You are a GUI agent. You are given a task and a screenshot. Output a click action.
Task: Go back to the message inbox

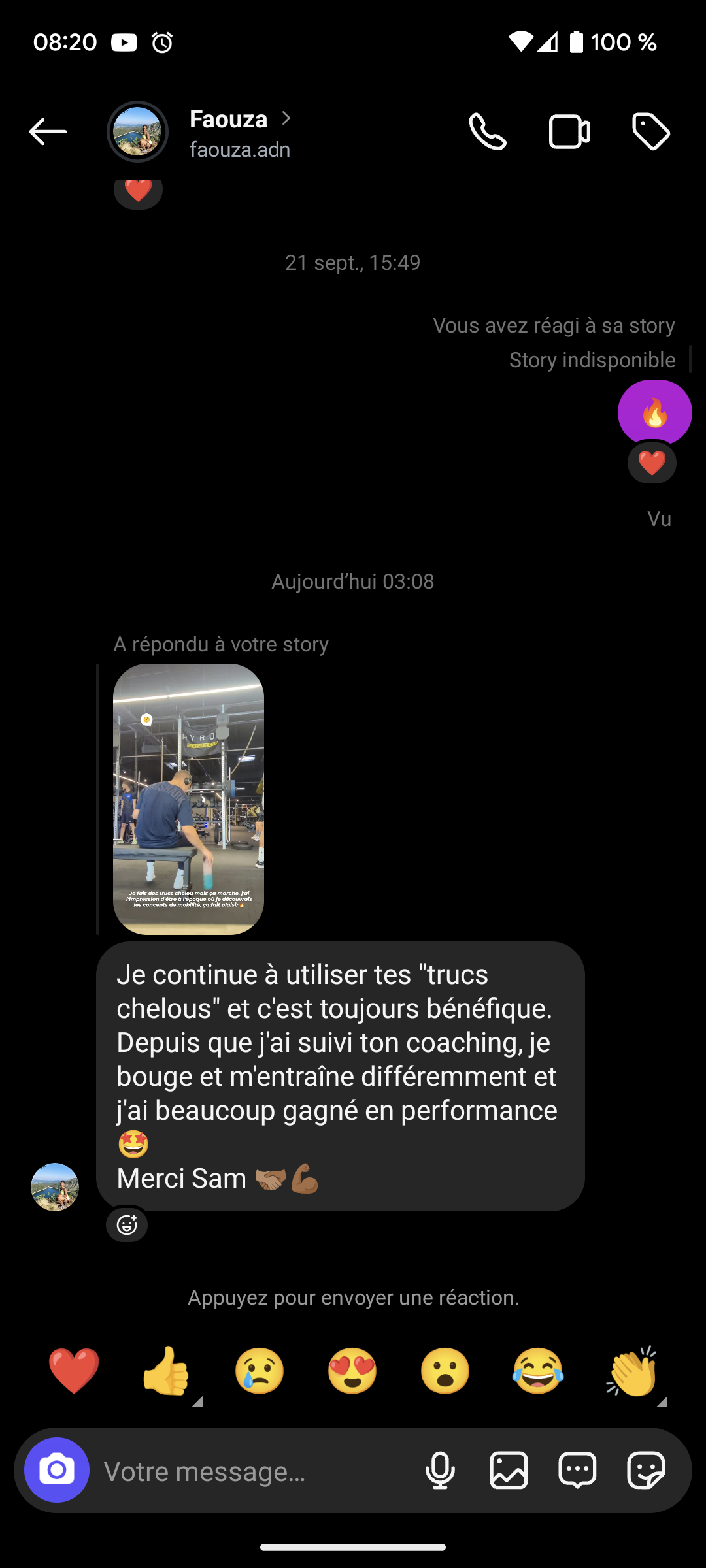pos(48,132)
